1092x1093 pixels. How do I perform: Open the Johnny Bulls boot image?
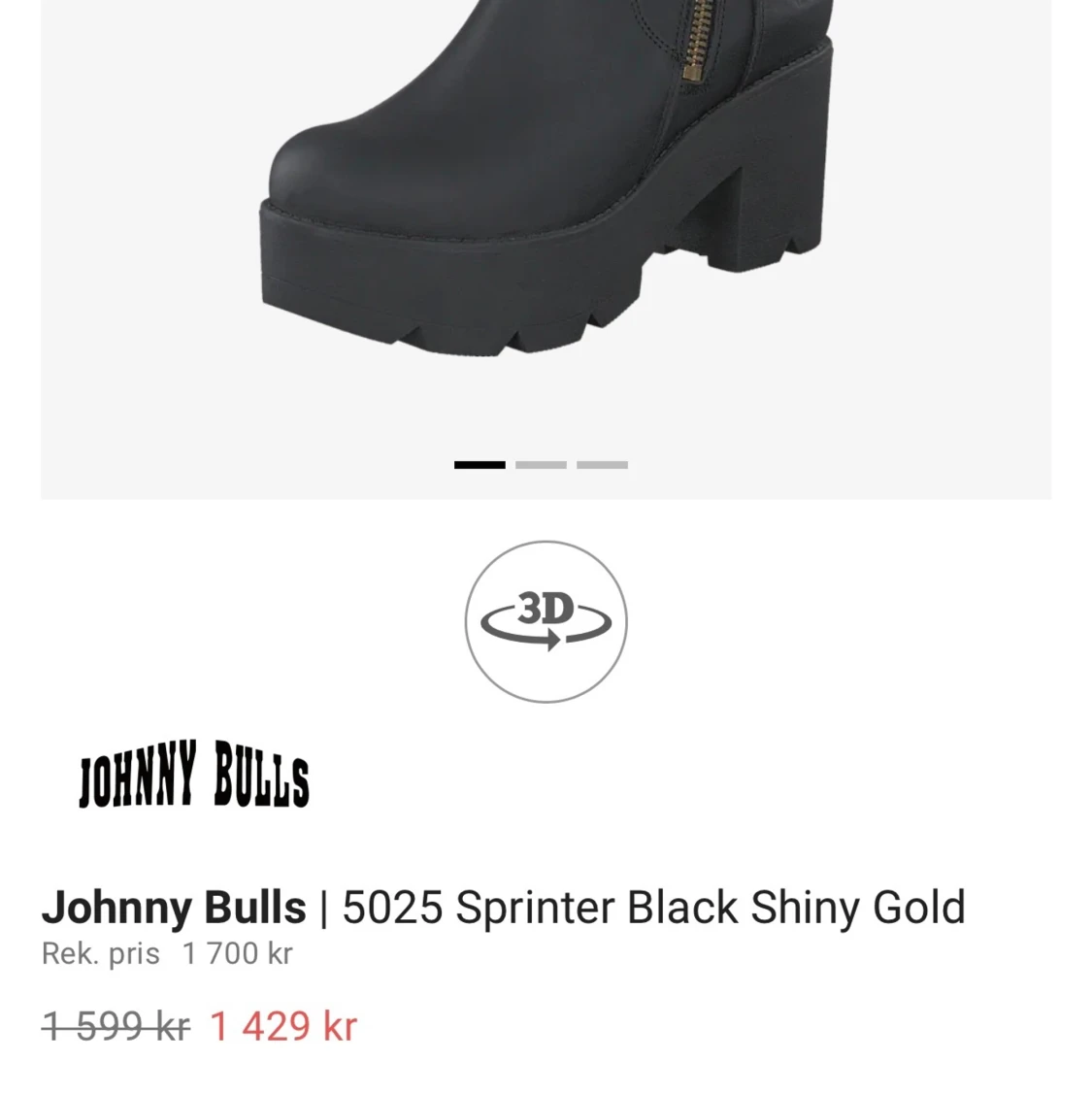click(x=546, y=194)
